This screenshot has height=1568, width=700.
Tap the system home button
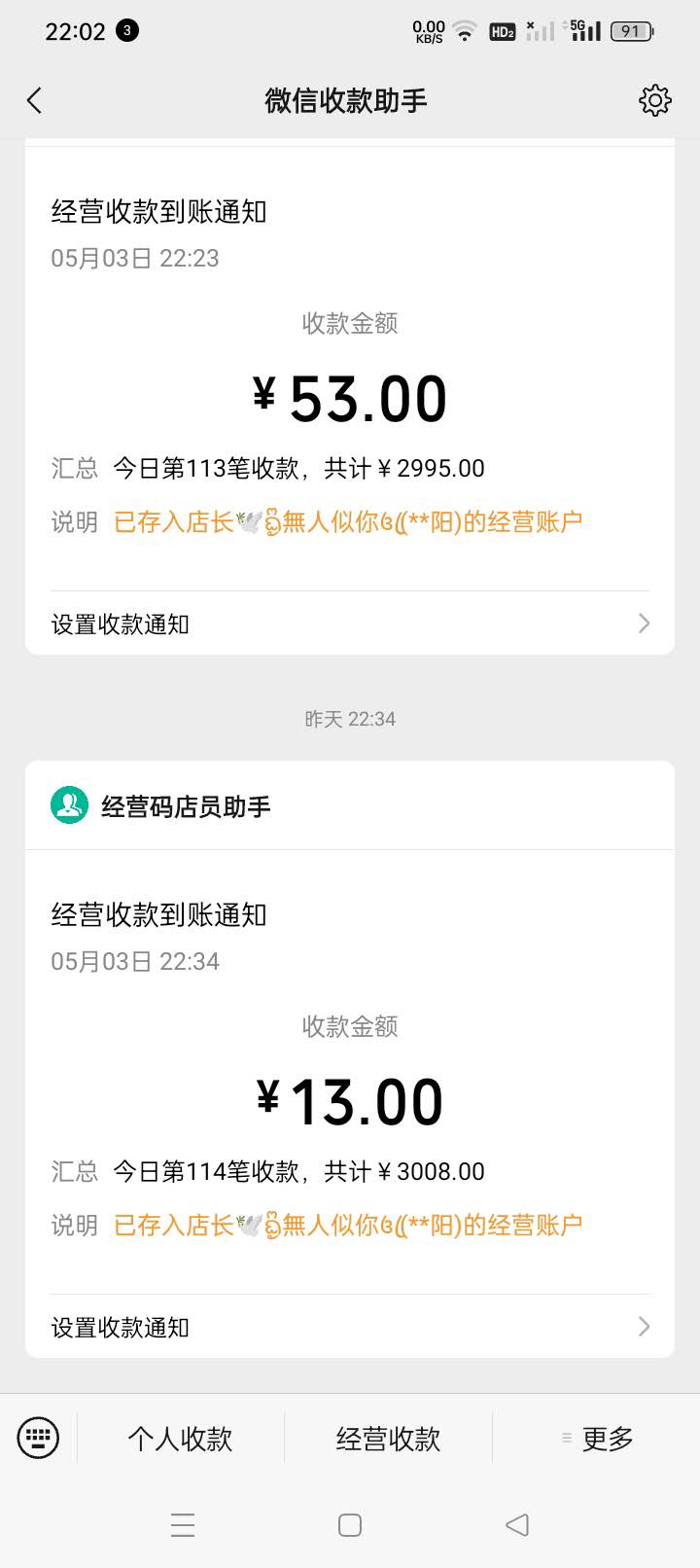350,1524
